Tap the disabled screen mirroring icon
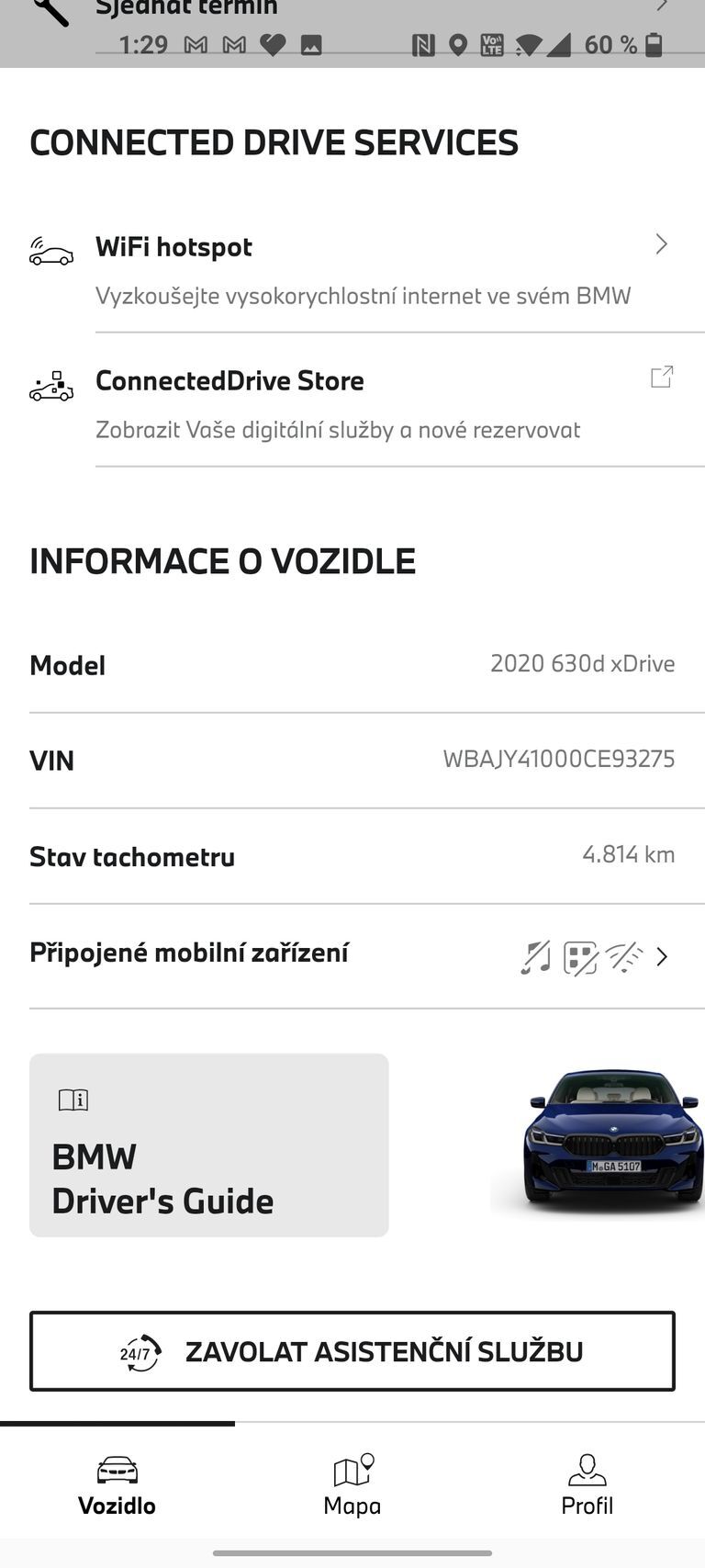Viewport: 705px width, 1568px height. pyautogui.click(x=581, y=956)
